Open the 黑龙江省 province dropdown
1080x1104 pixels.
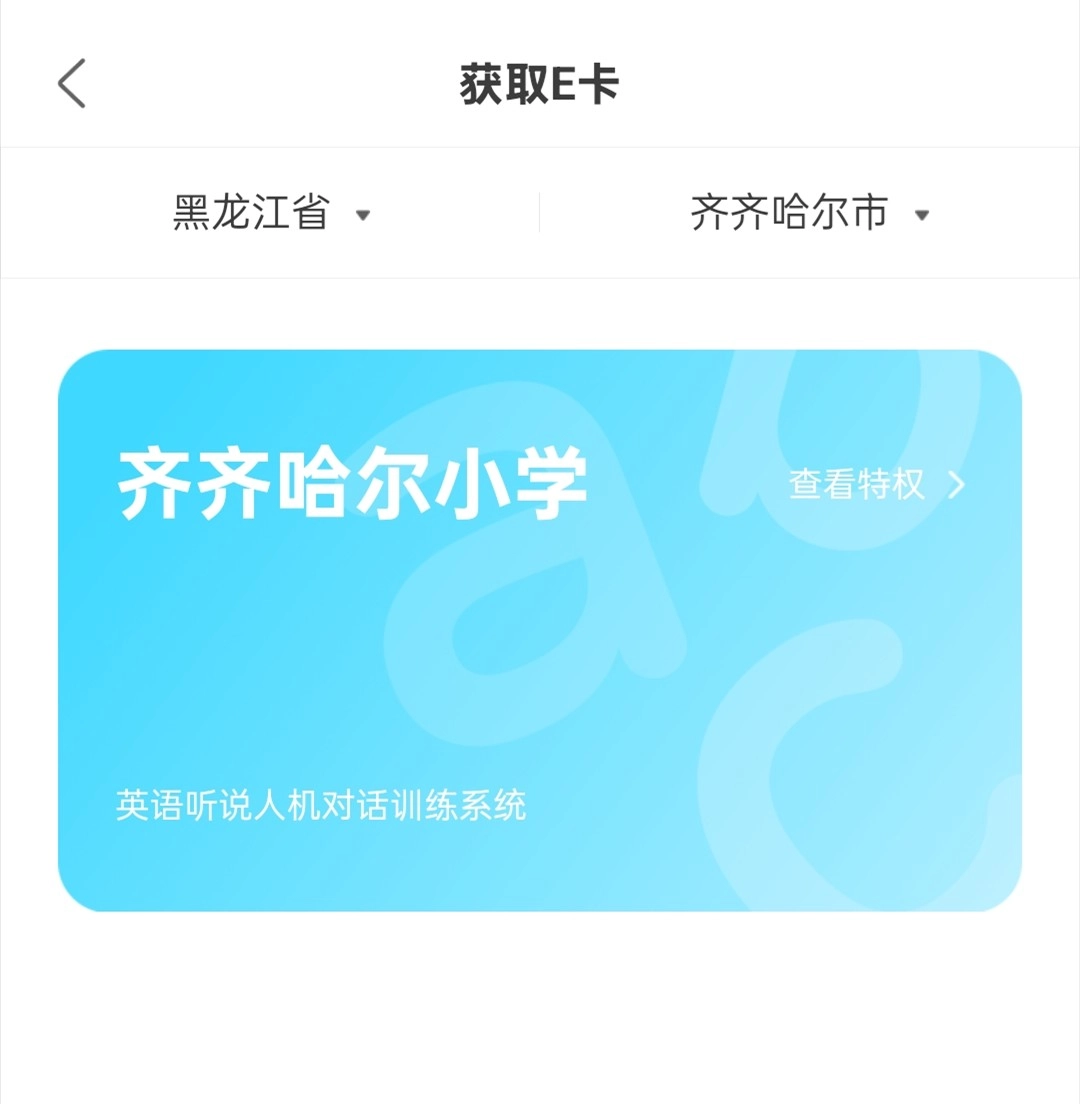[270, 213]
